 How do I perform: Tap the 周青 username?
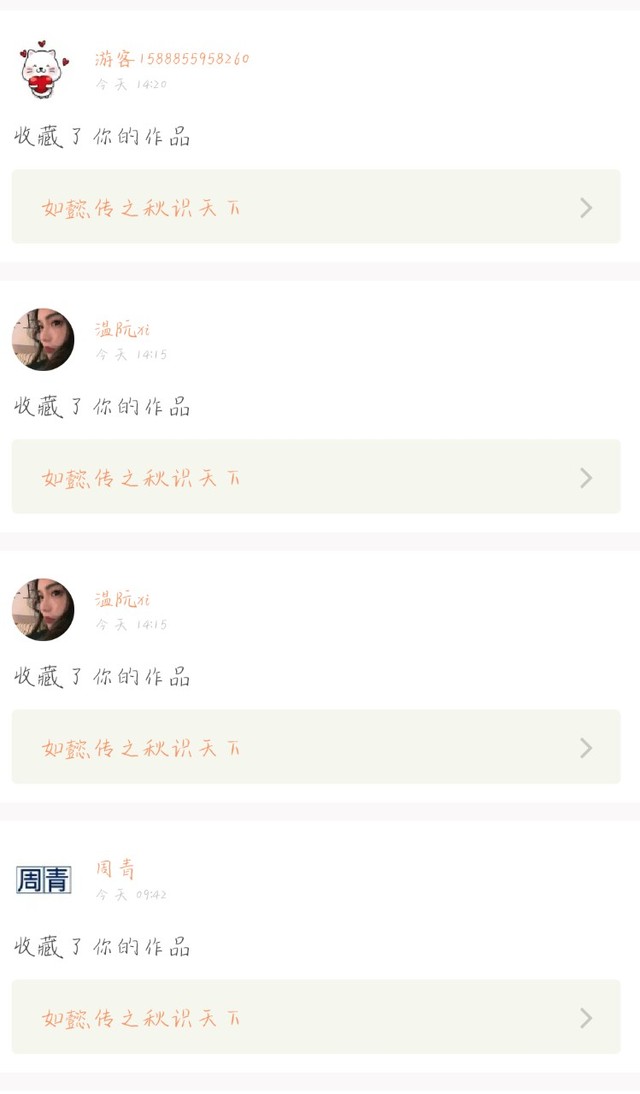point(115,869)
